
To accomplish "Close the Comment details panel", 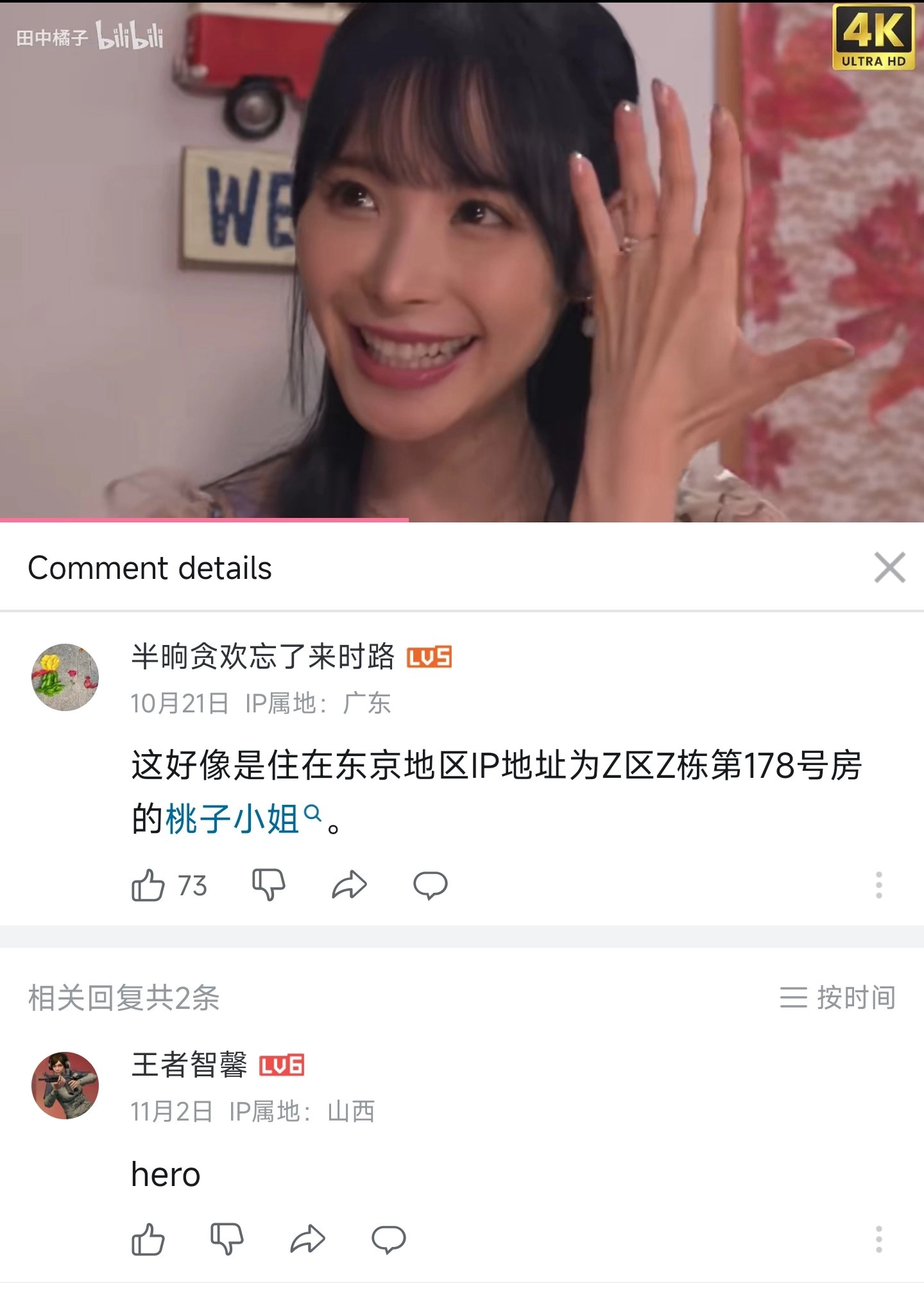I will (x=889, y=568).
